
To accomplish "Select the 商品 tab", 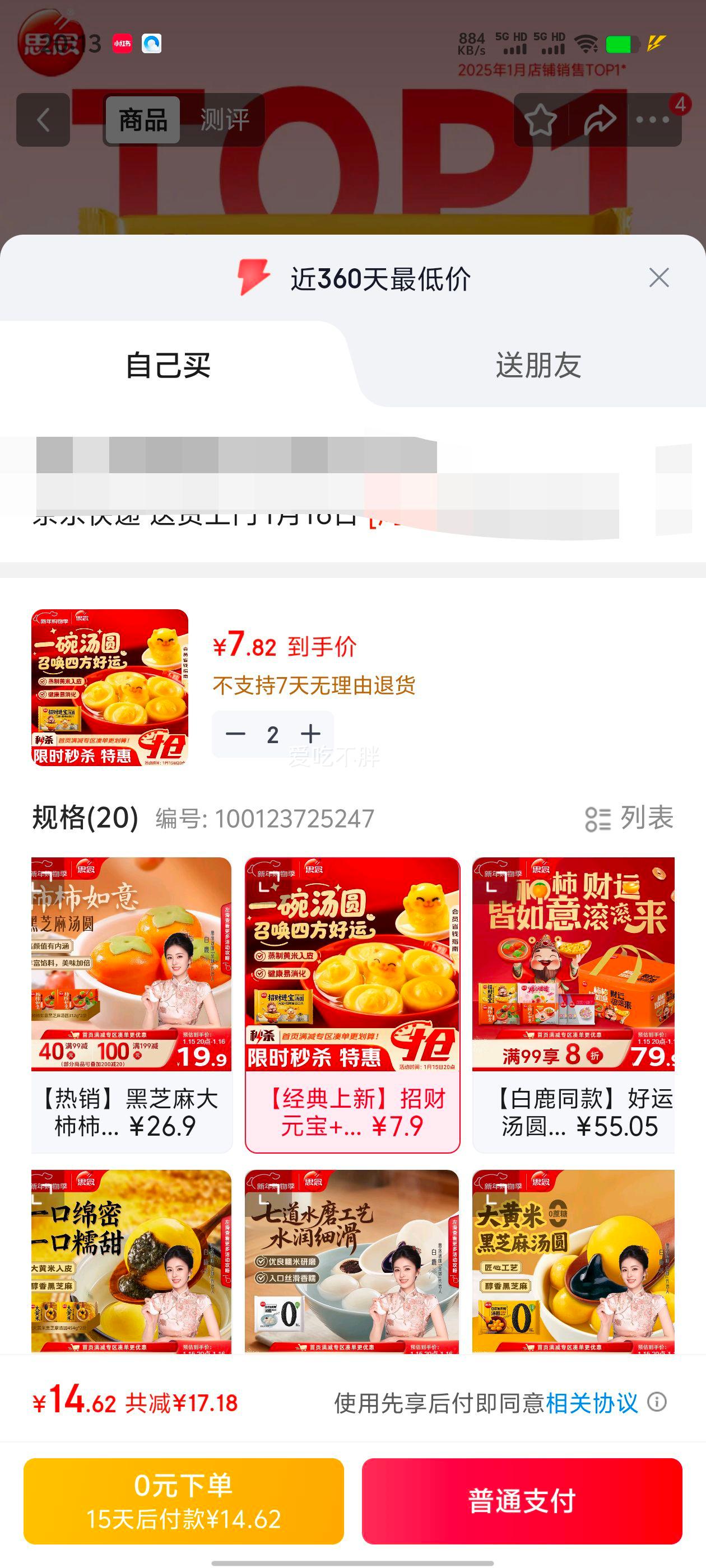I will pyautogui.click(x=141, y=120).
